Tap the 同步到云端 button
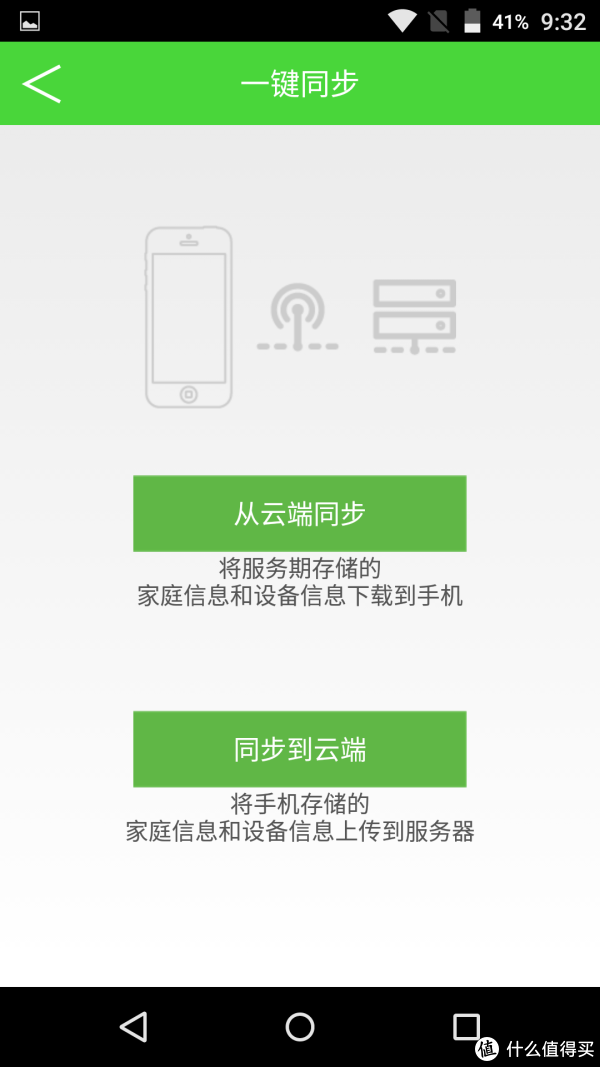 (x=299, y=749)
